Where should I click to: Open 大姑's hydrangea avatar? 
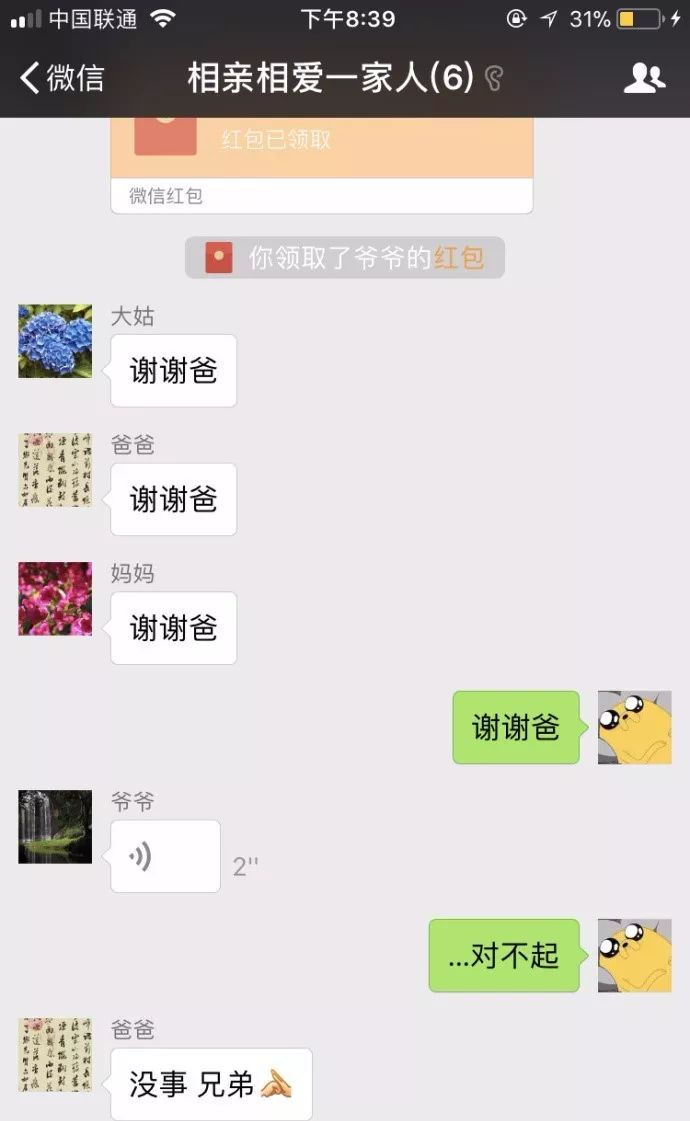[55, 341]
